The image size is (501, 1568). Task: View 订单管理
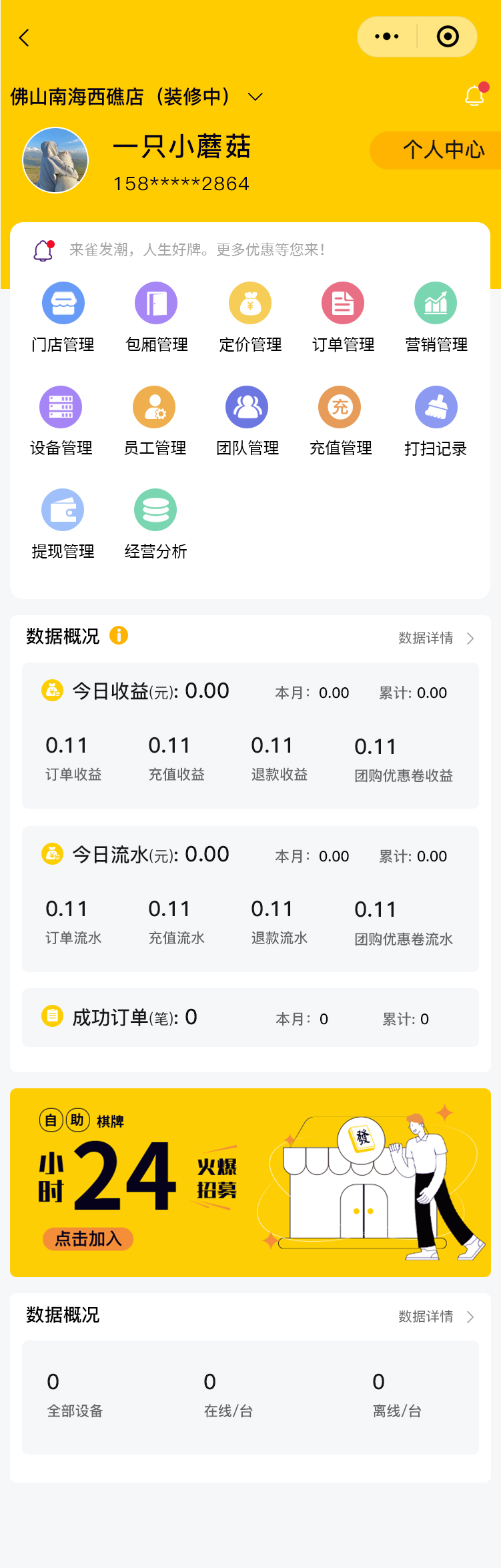point(343,316)
